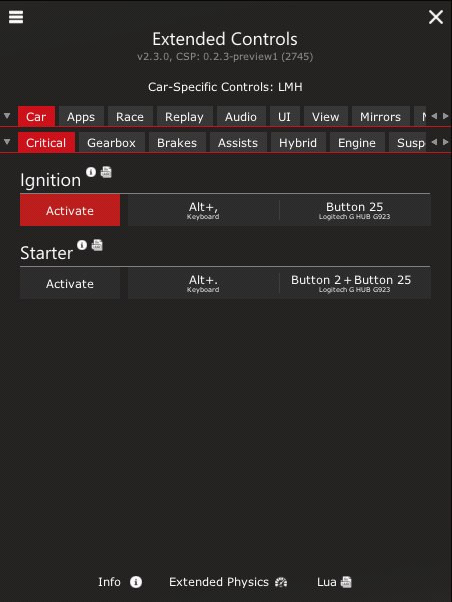
Task: Open the info icon next to Ignition
Action: (91, 172)
